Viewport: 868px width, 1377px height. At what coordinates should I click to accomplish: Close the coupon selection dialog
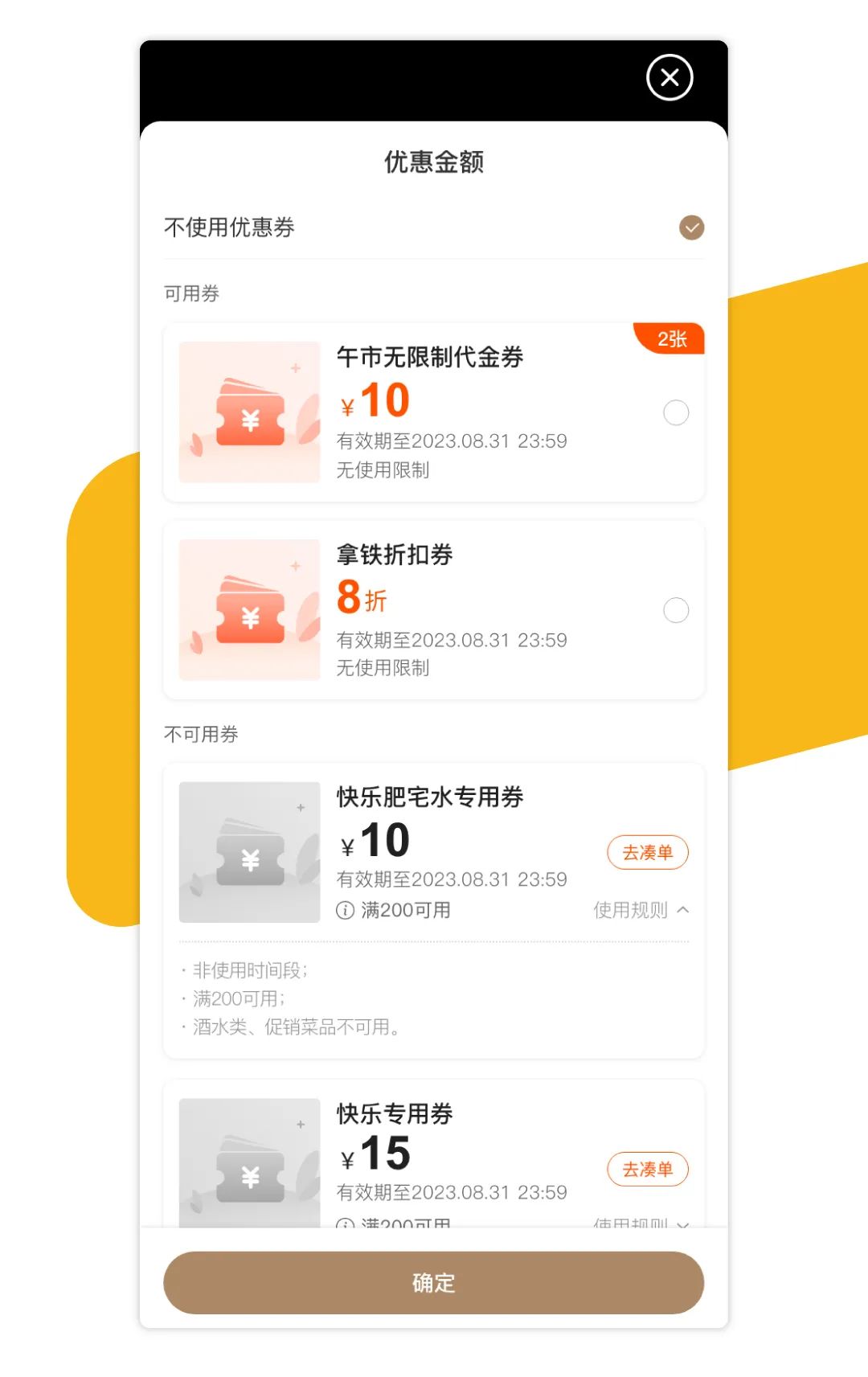669,78
